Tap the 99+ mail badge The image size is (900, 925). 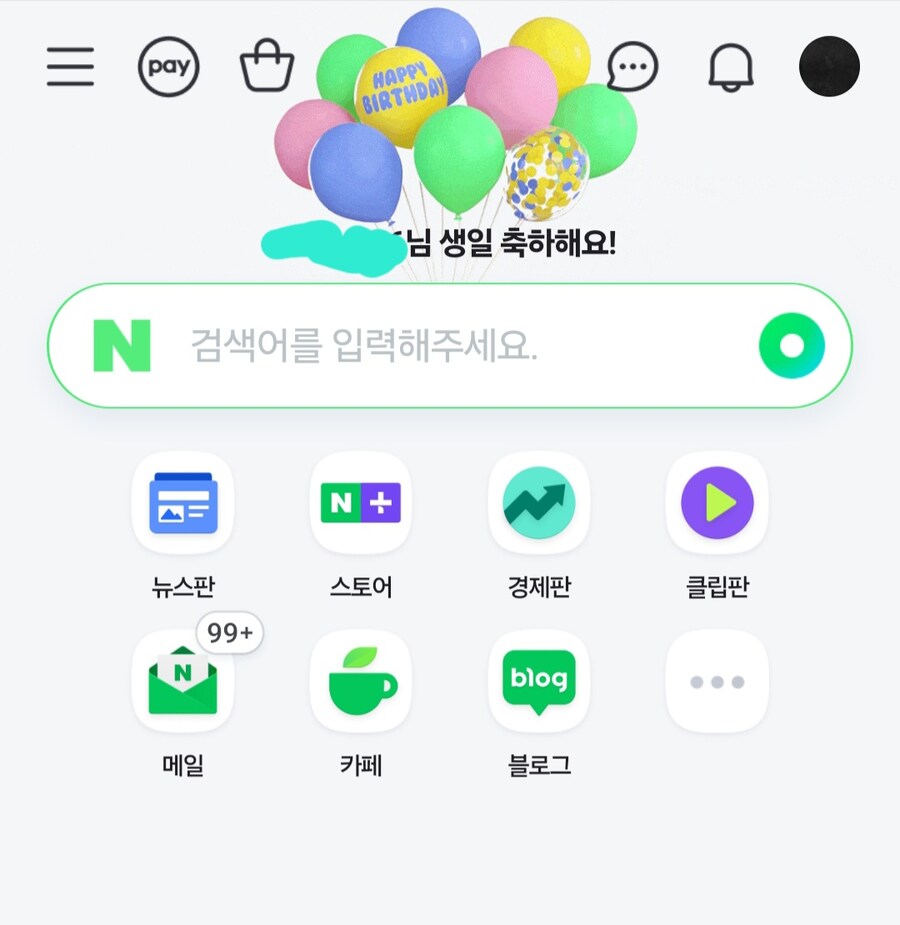(x=231, y=633)
